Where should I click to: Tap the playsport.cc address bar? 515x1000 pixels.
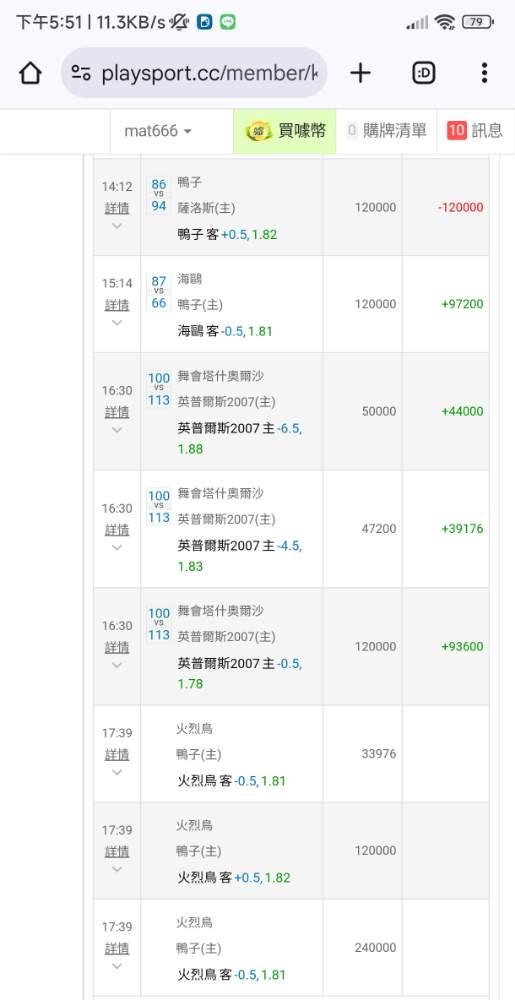click(194, 73)
